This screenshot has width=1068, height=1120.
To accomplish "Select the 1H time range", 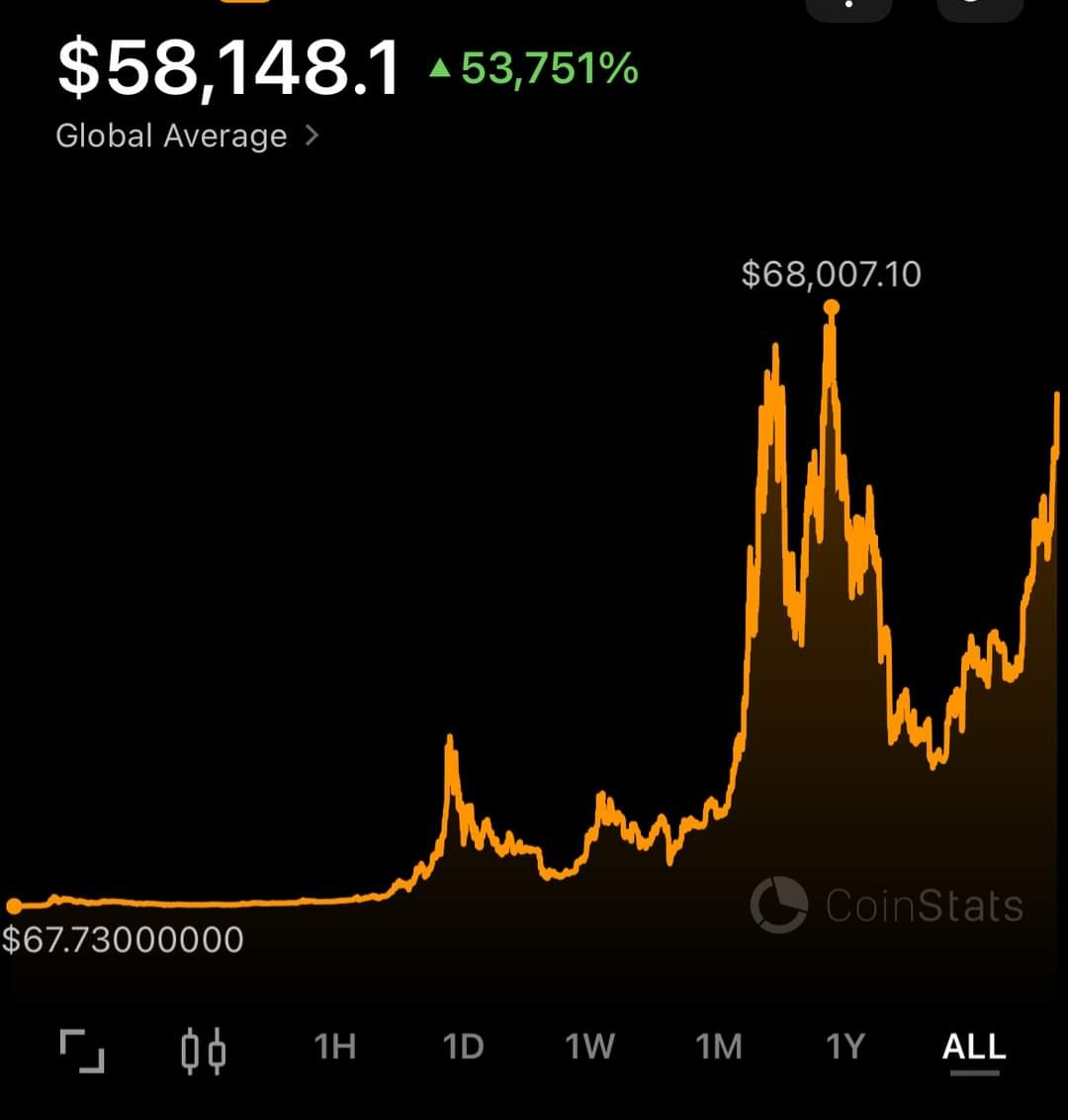I will (x=334, y=1046).
